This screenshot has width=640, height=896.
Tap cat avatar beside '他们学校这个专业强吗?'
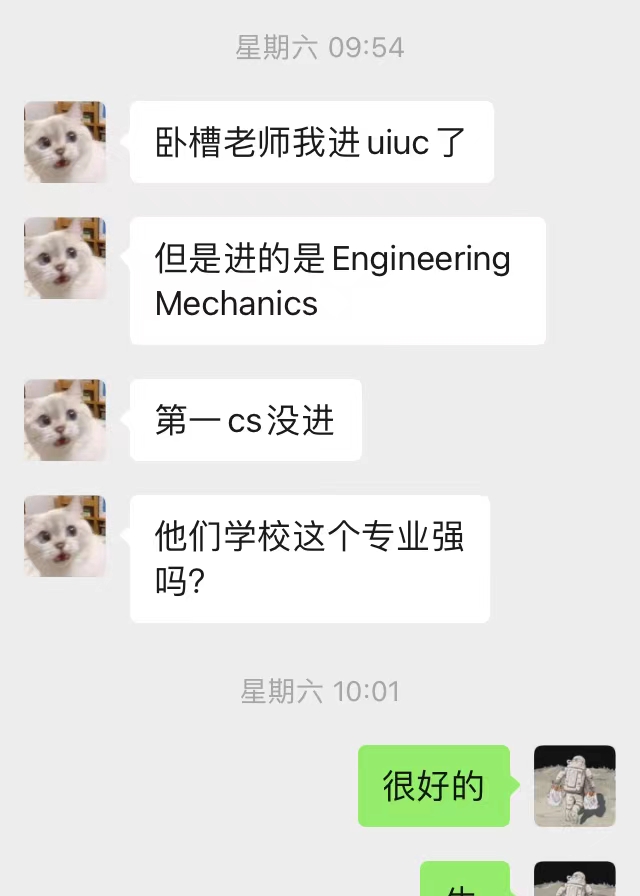pos(65,535)
